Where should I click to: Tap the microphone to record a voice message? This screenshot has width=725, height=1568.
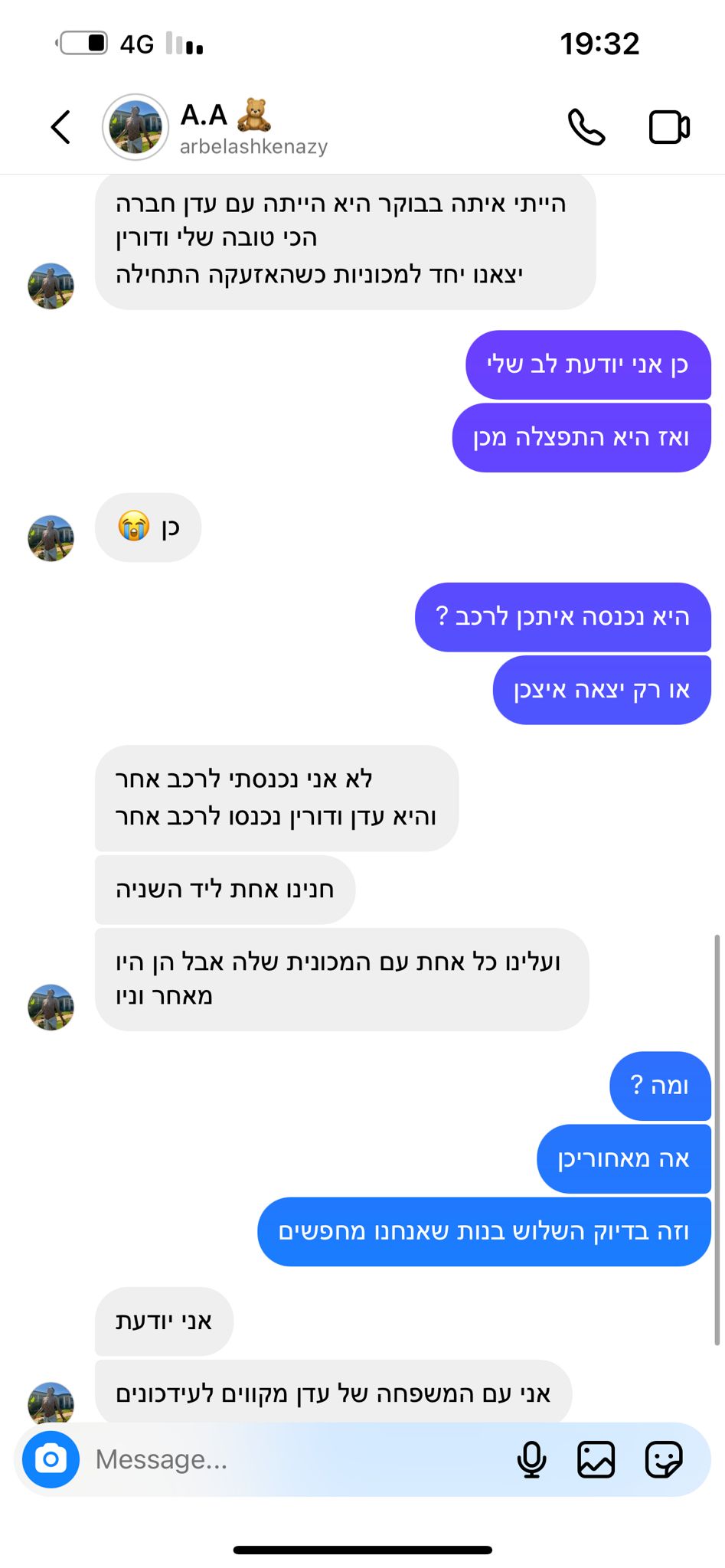[531, 1459]
